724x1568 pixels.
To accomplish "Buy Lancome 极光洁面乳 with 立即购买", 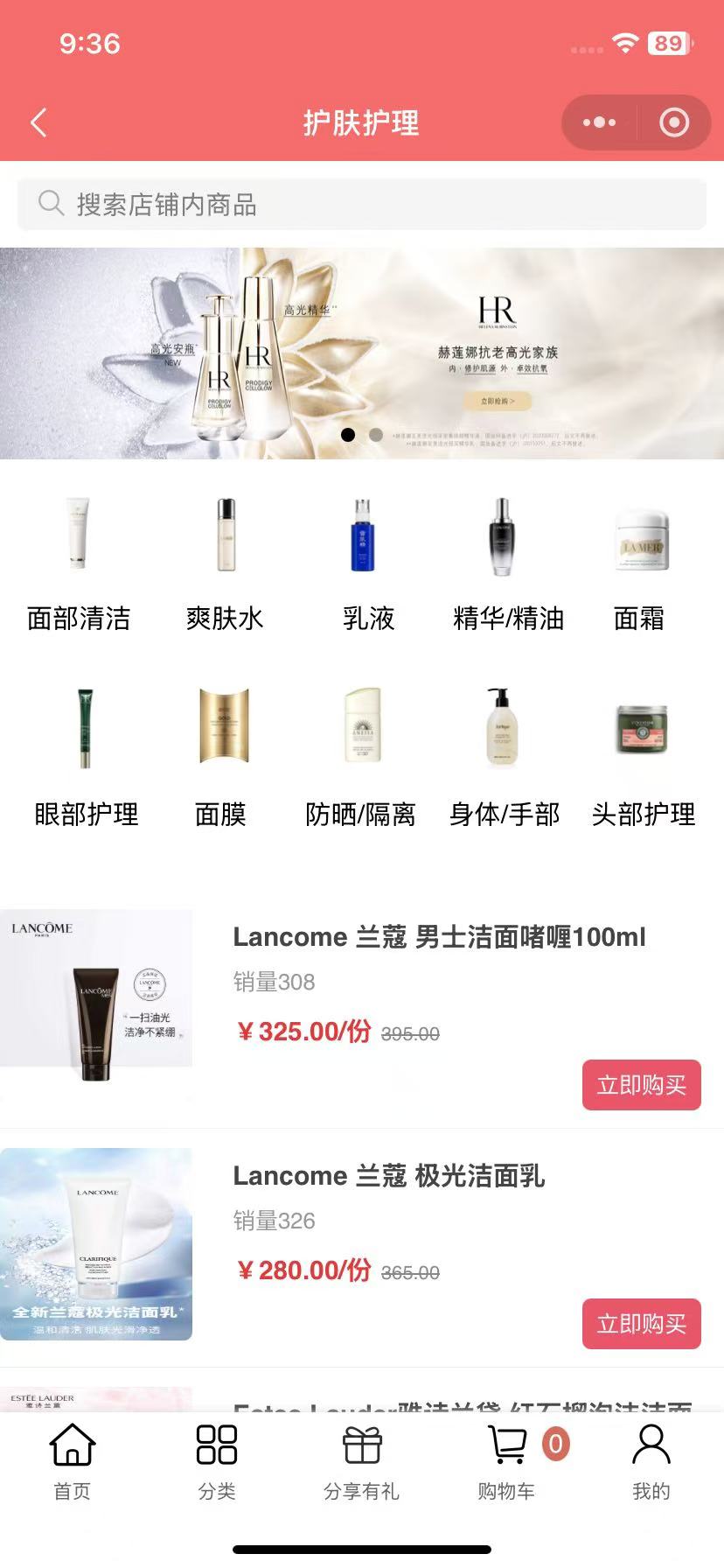I will pos(641,1324).
